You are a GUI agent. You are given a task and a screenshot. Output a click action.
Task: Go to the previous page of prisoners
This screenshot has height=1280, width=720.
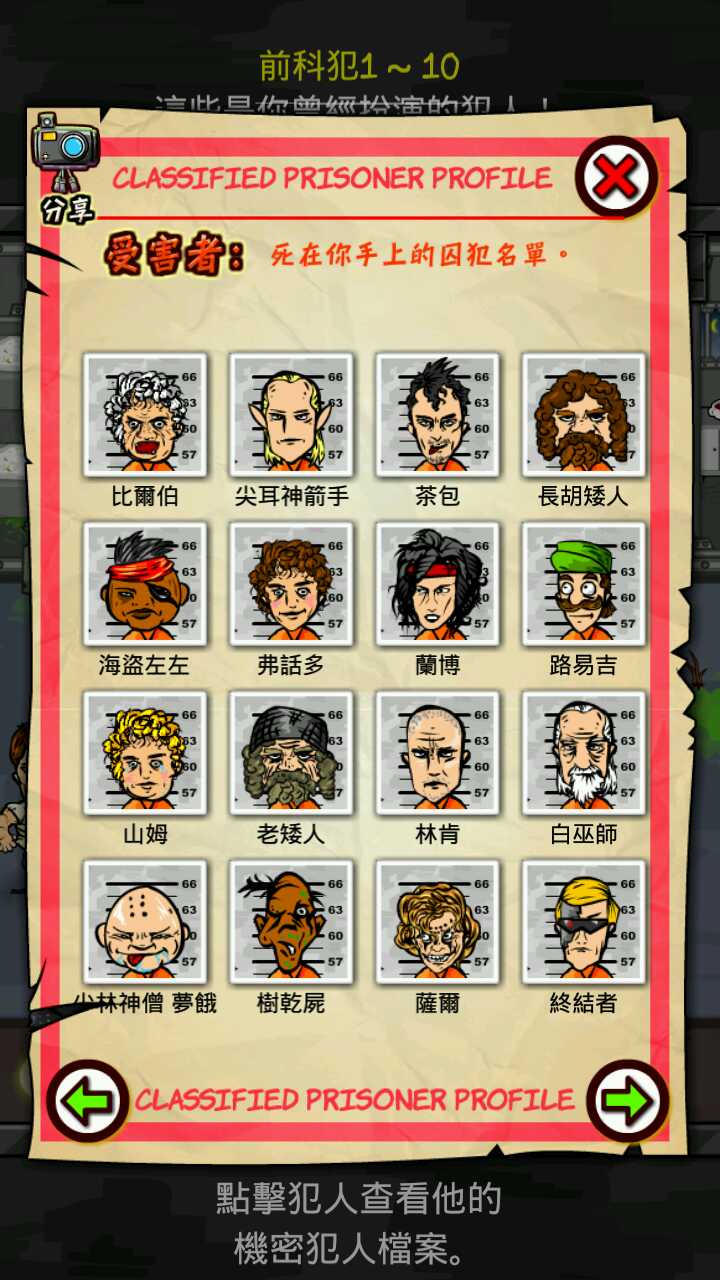87,1101
